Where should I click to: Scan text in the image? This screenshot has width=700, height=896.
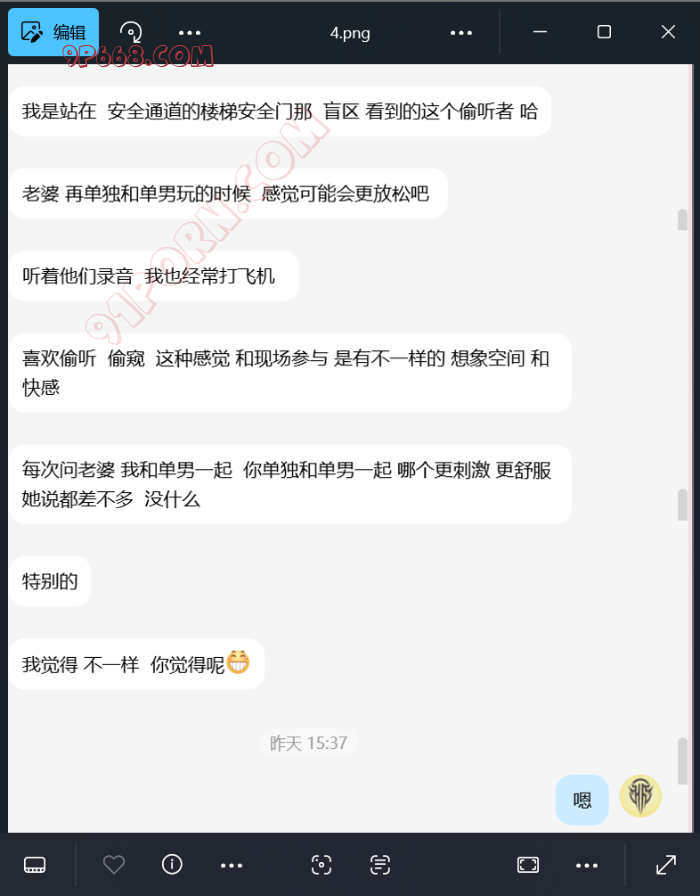tap(380, 865)
